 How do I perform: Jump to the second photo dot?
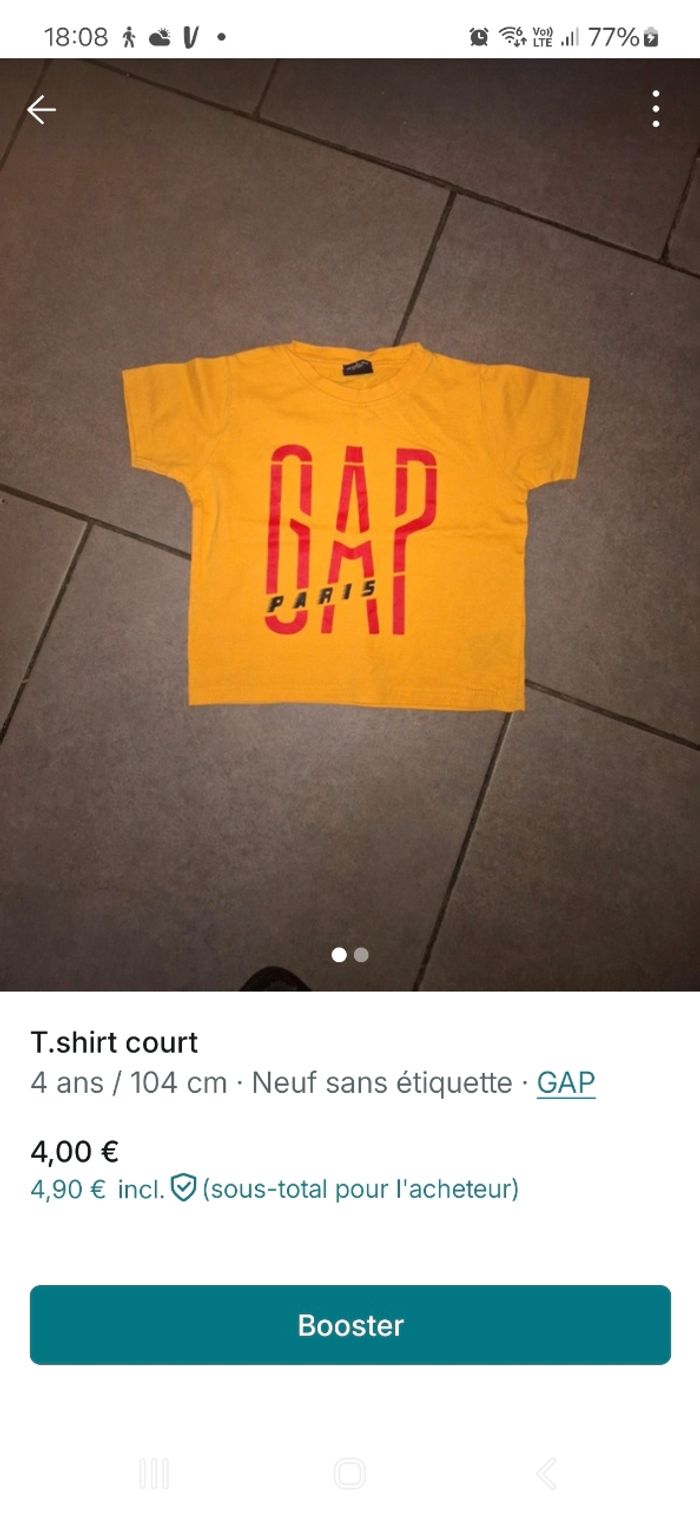coord(362,955)
